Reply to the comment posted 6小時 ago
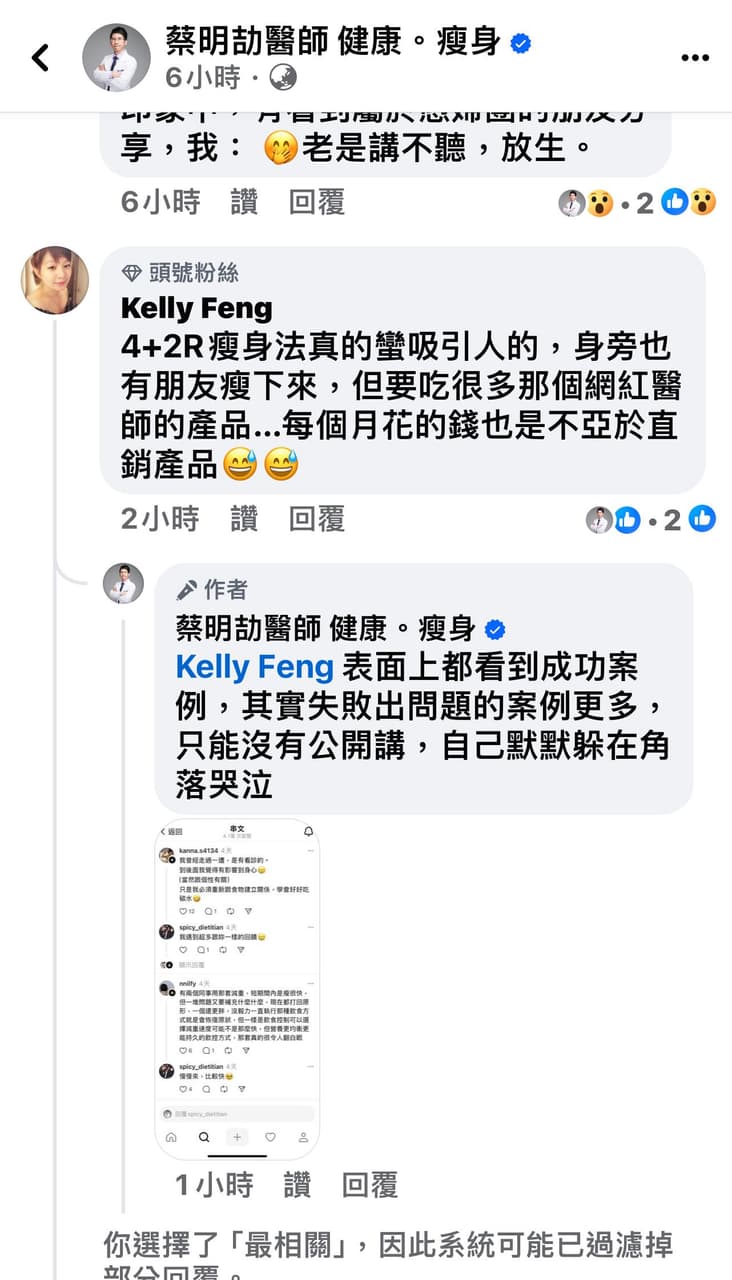This screenshot has height=1280, width=732. (x=317, y=203)
